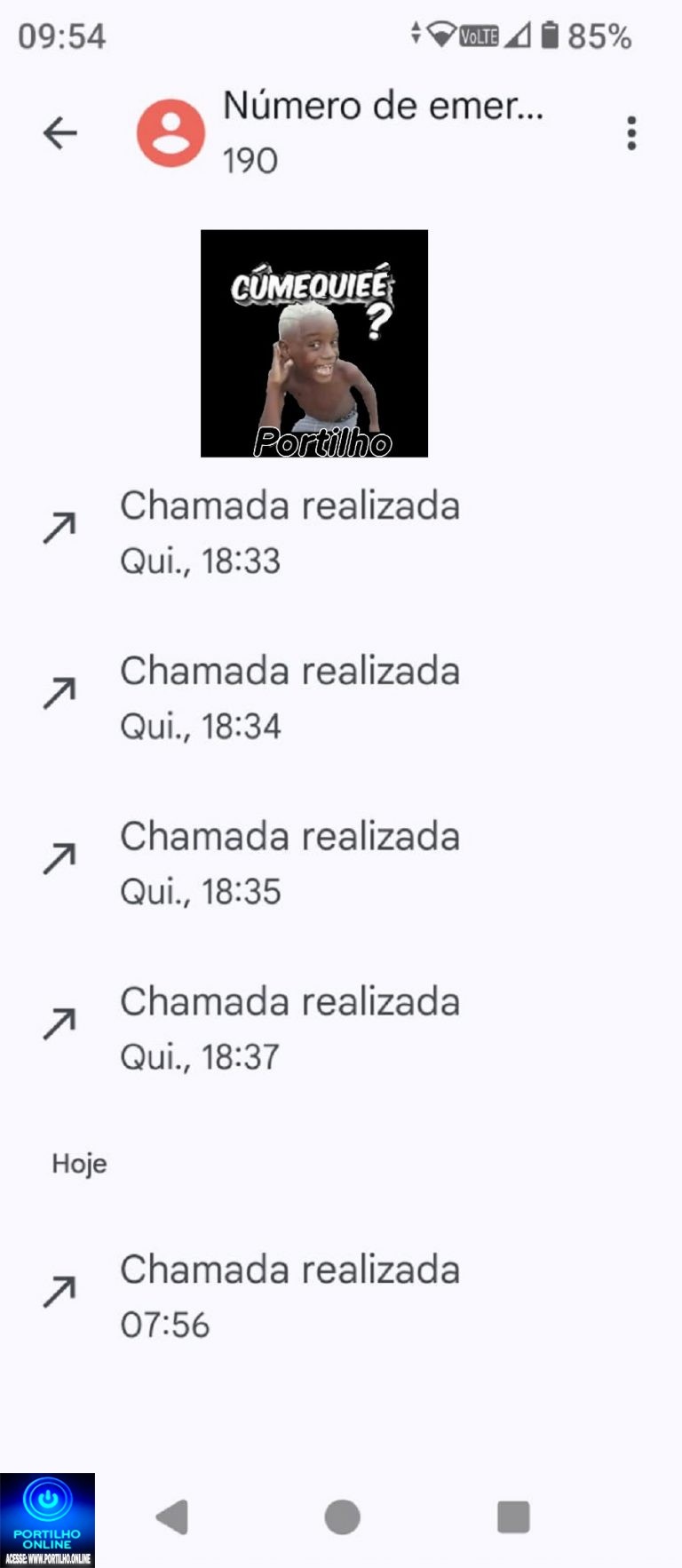Viewport: 682px width, 1568px height.
Task: Open the three-dot overflow menu
Action: (631, 133)
